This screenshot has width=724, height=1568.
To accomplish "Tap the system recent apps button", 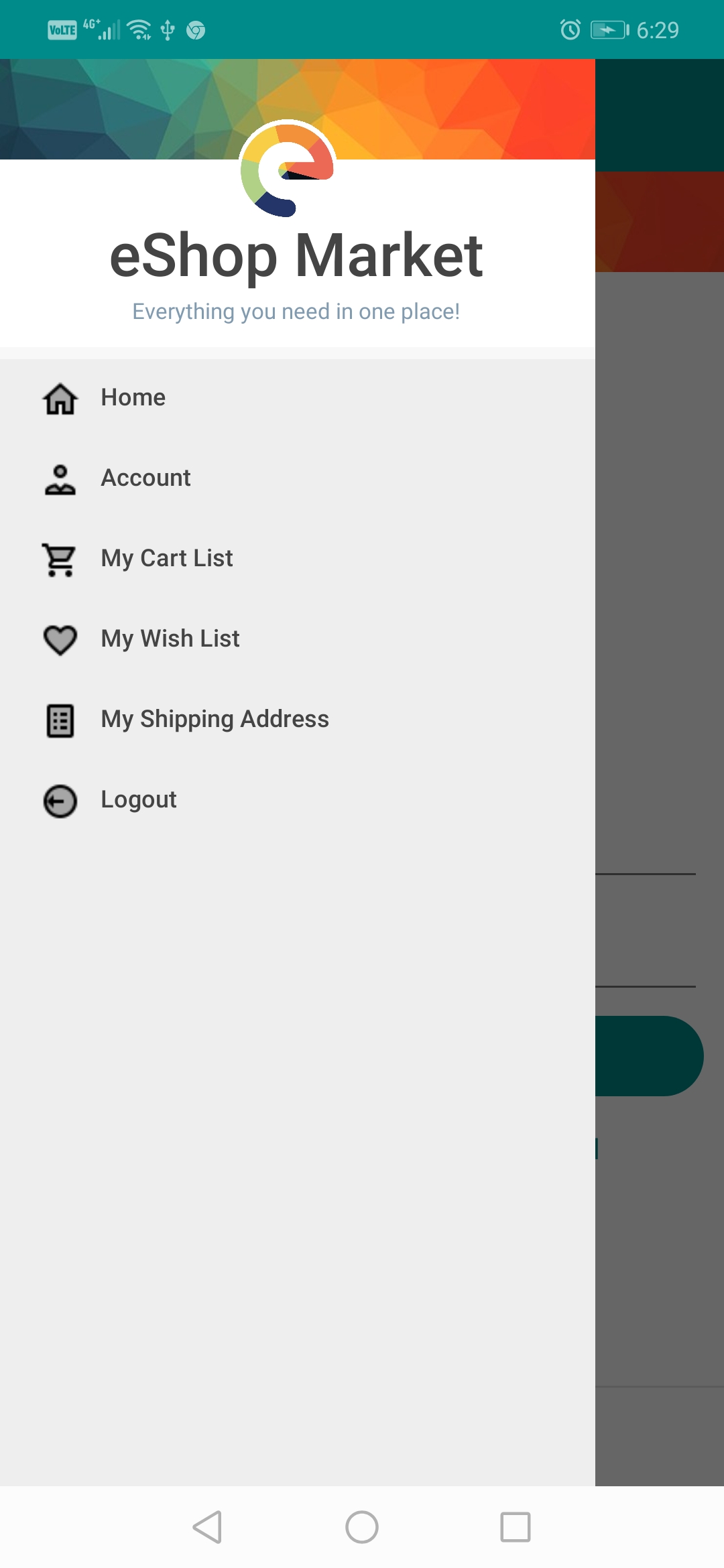I will [x=515, y=1527].
